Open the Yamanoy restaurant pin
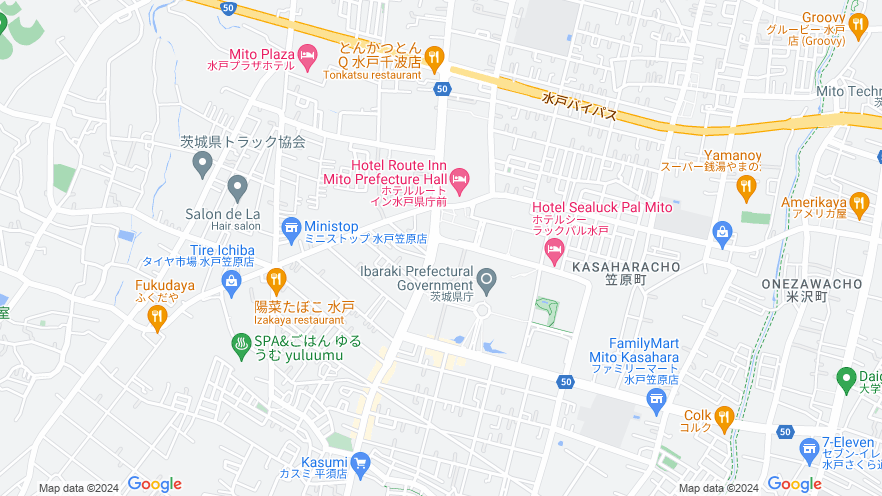Image resolution: width=882 pixels, height=496 pixels. coord(745,185)
